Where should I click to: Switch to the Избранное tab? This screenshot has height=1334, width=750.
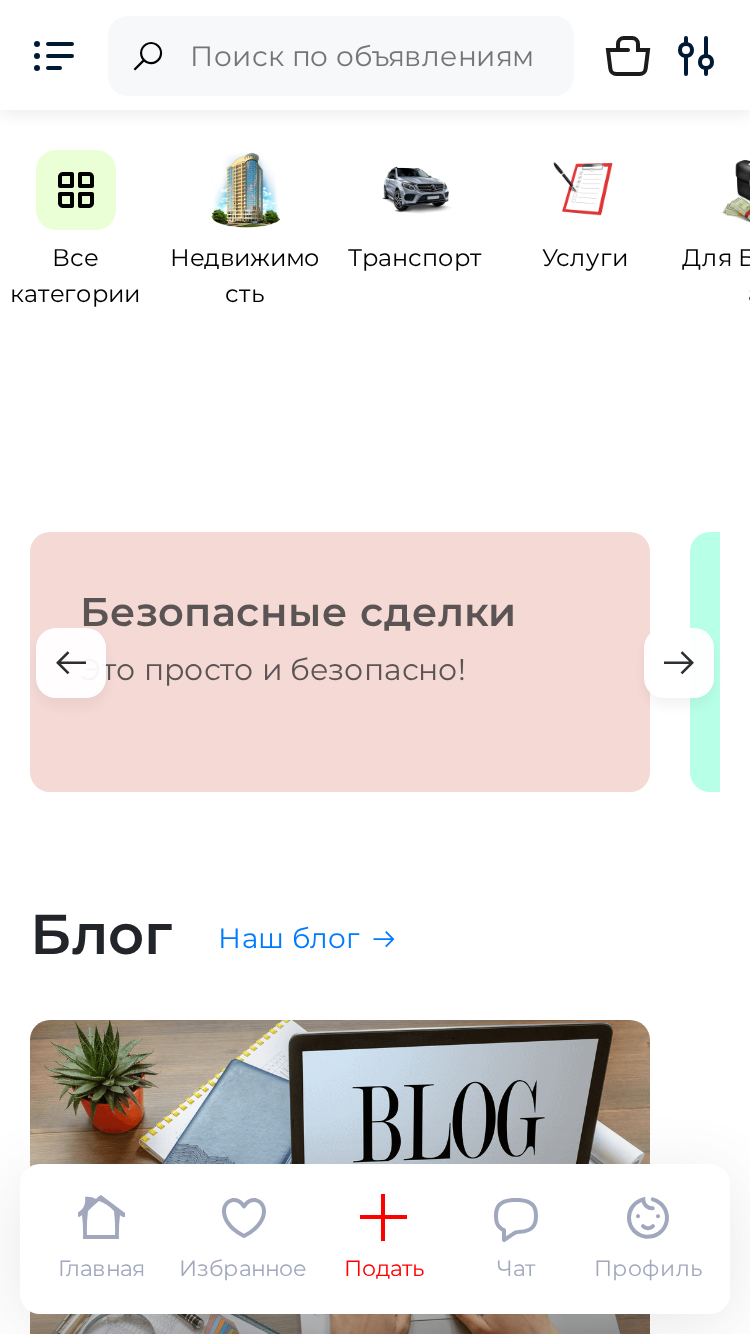[x=243, y=1238]
